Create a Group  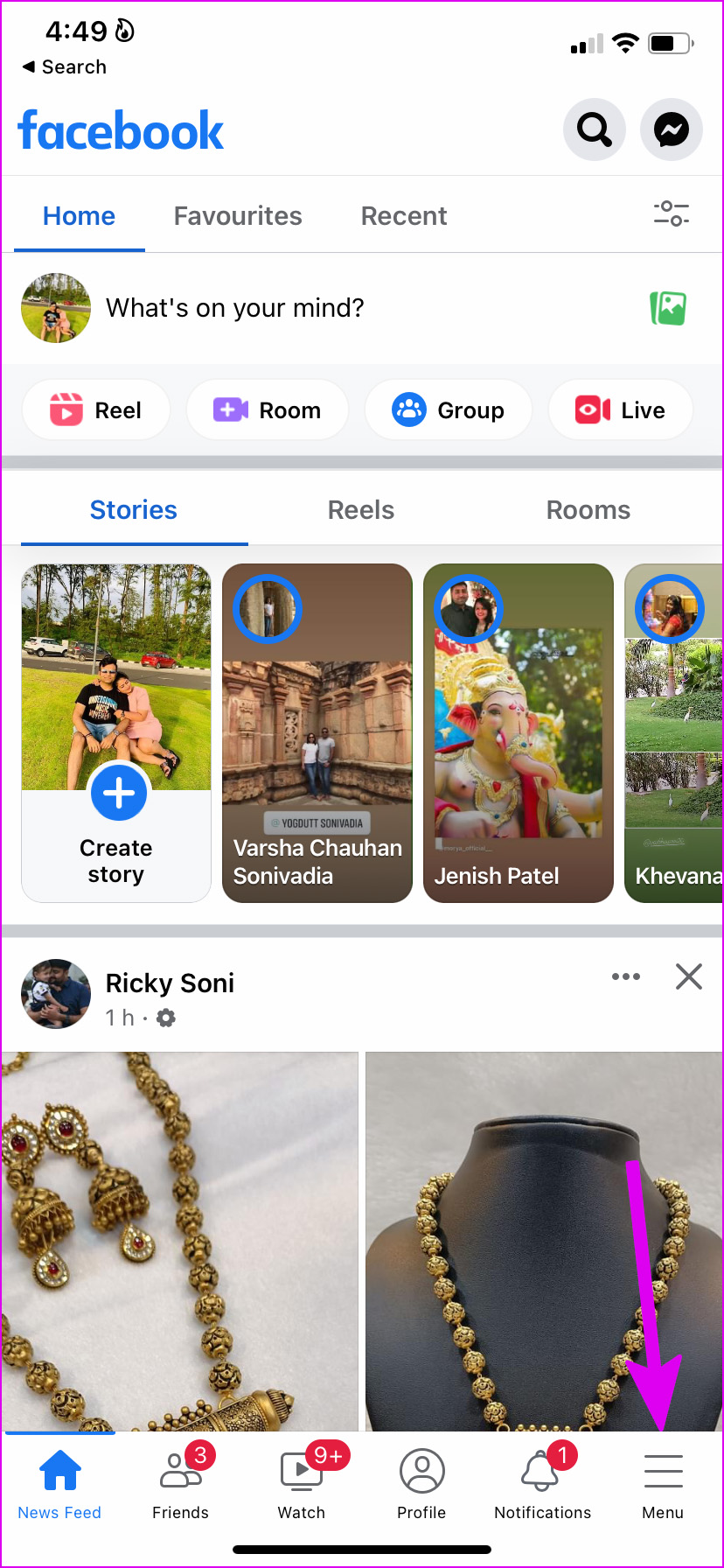448,409
